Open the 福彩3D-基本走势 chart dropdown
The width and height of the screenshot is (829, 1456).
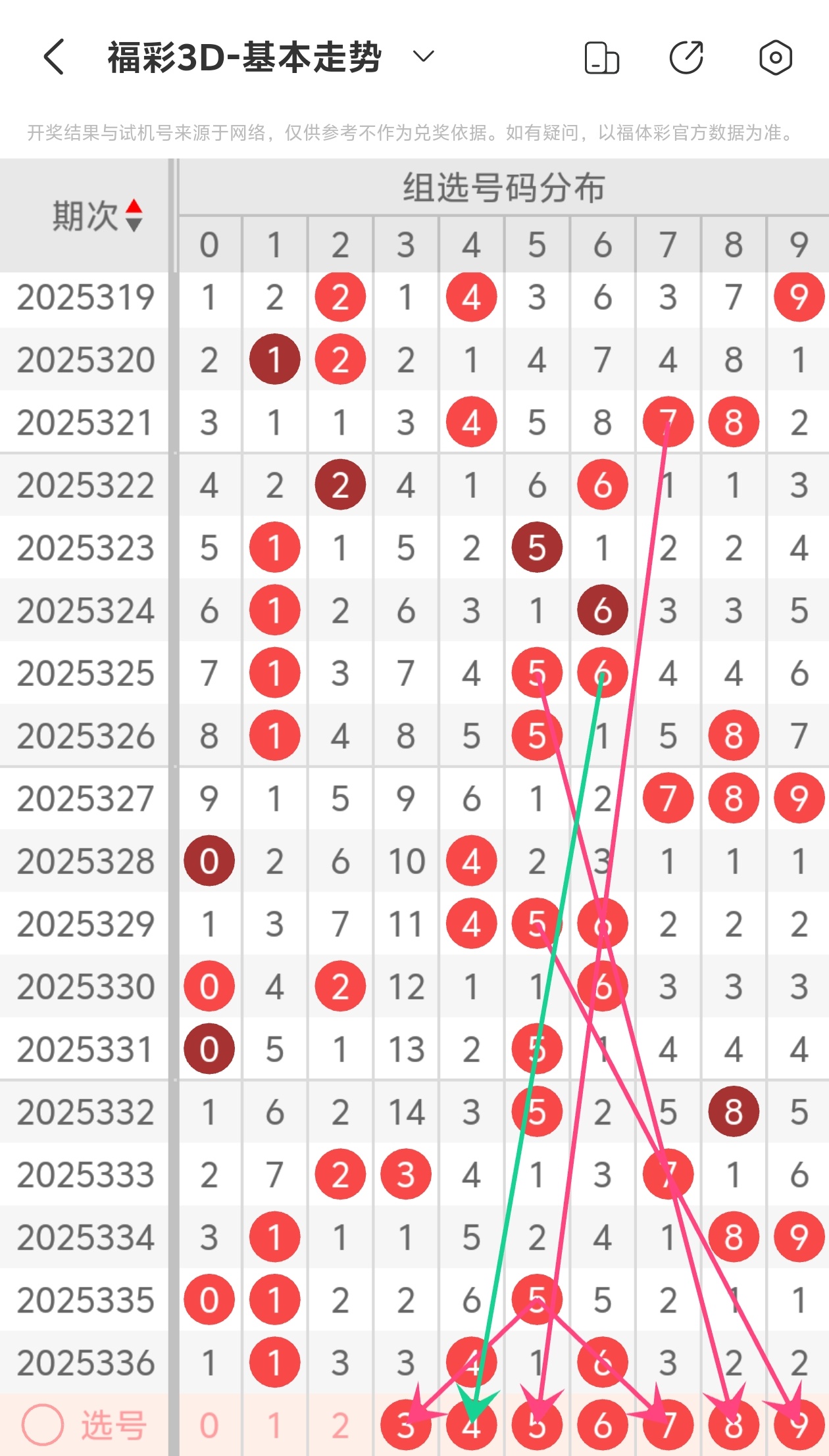pos(423,57)
